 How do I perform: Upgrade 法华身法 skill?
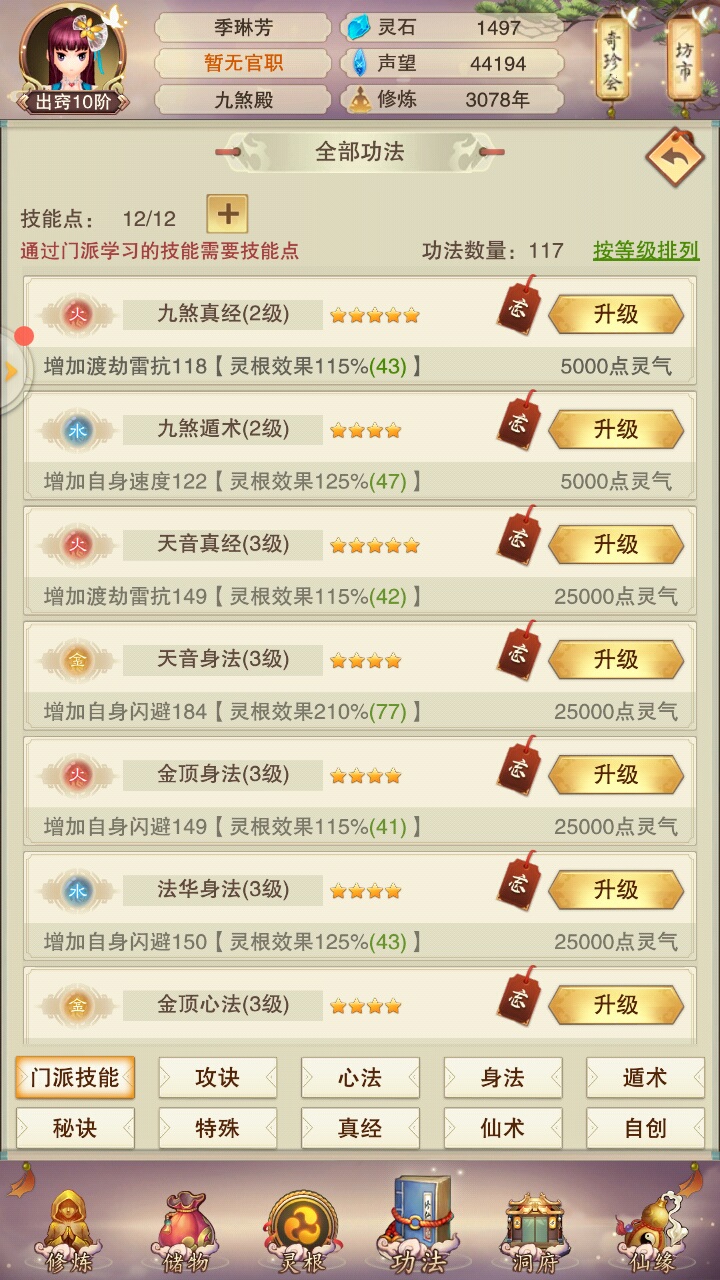point(616,890)
